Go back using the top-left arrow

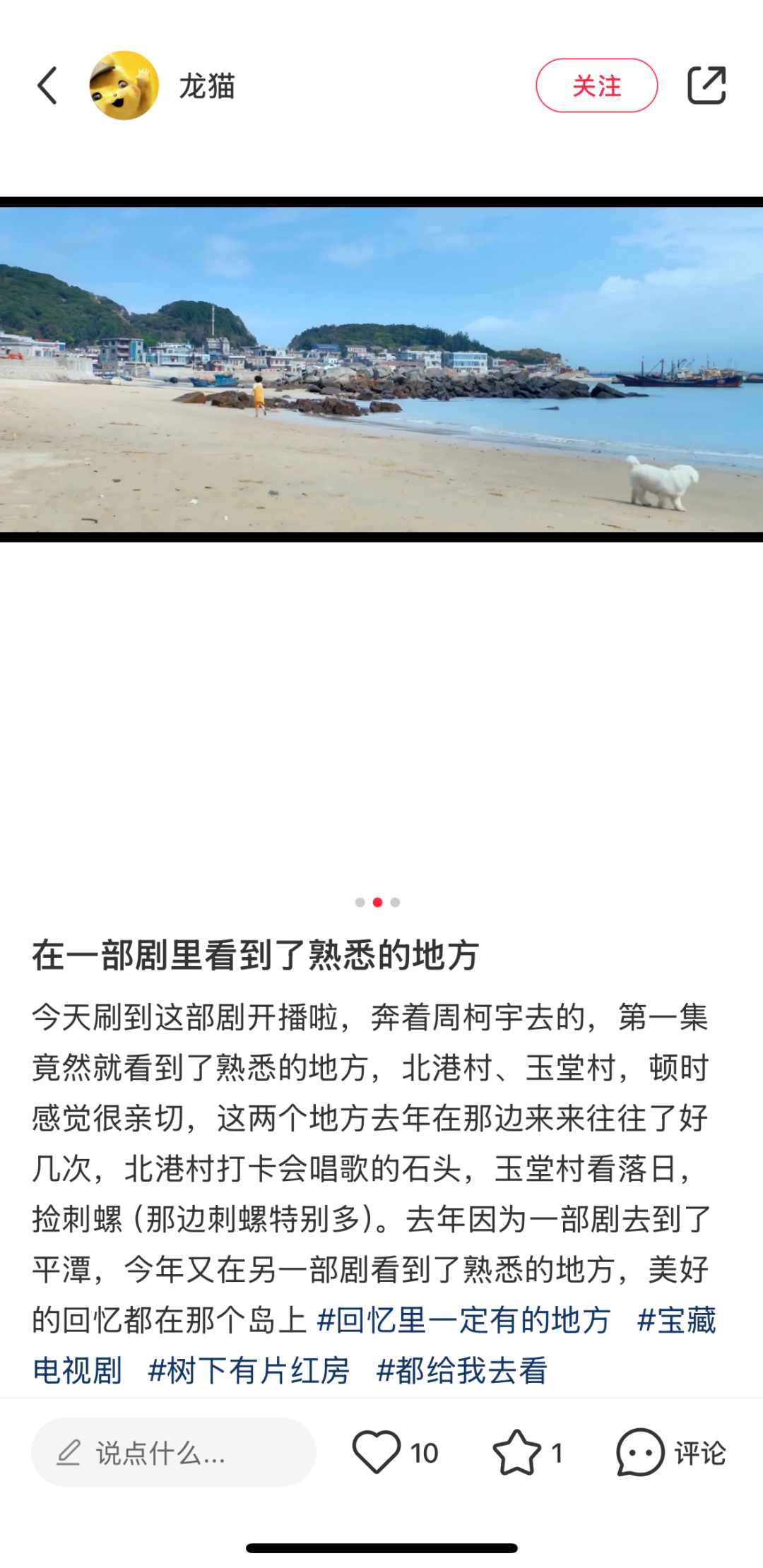[x=47, y=86]
